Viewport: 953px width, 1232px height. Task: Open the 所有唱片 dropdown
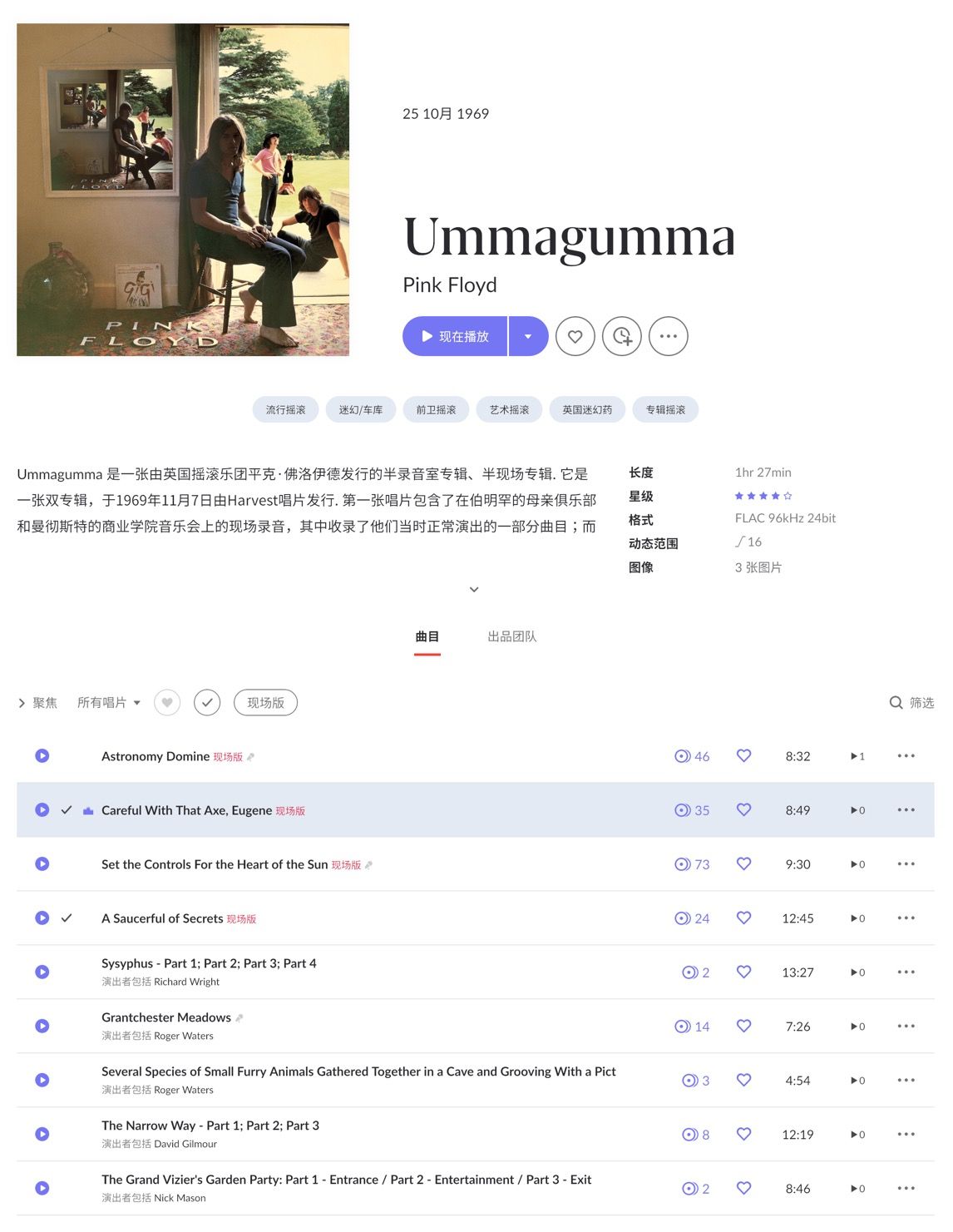108,703
